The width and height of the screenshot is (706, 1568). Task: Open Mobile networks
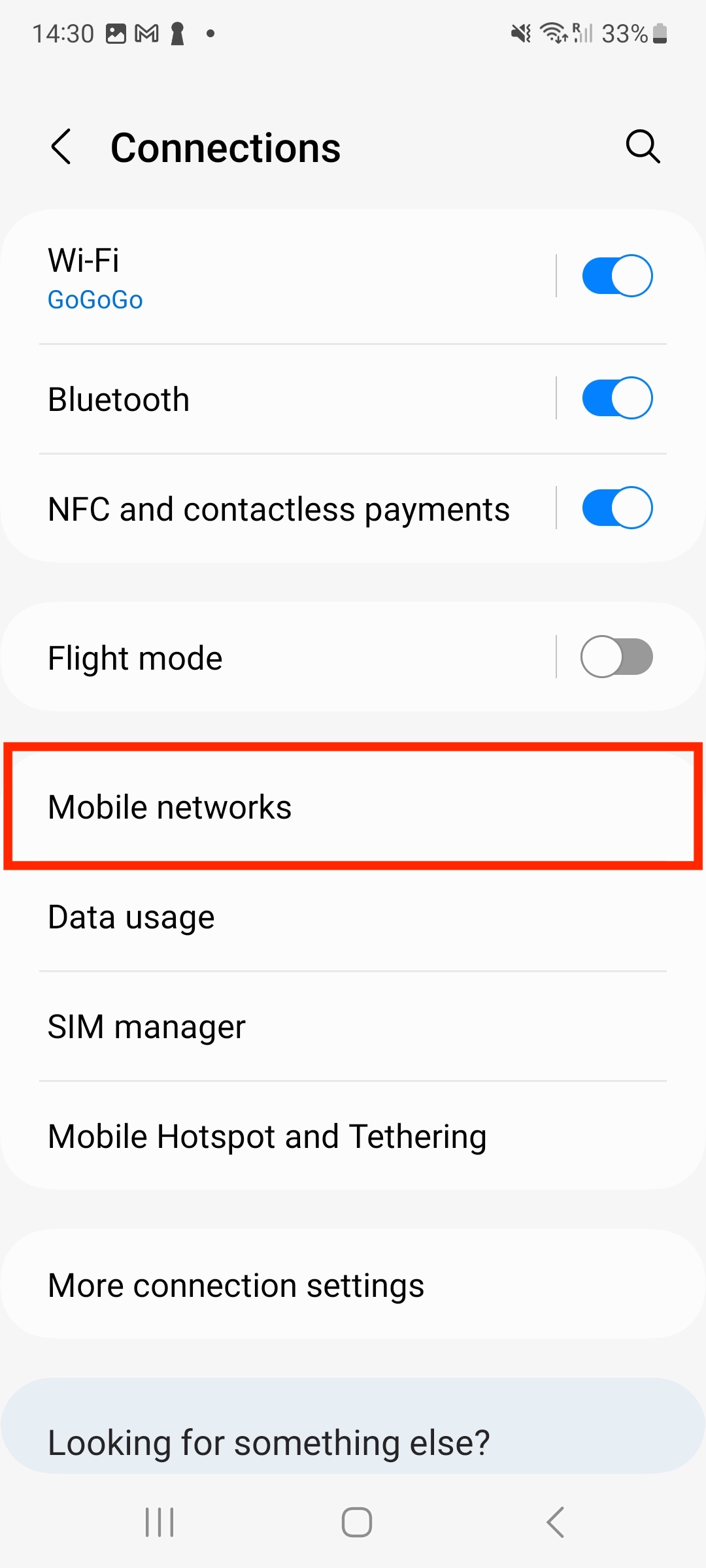coord(353,807)
